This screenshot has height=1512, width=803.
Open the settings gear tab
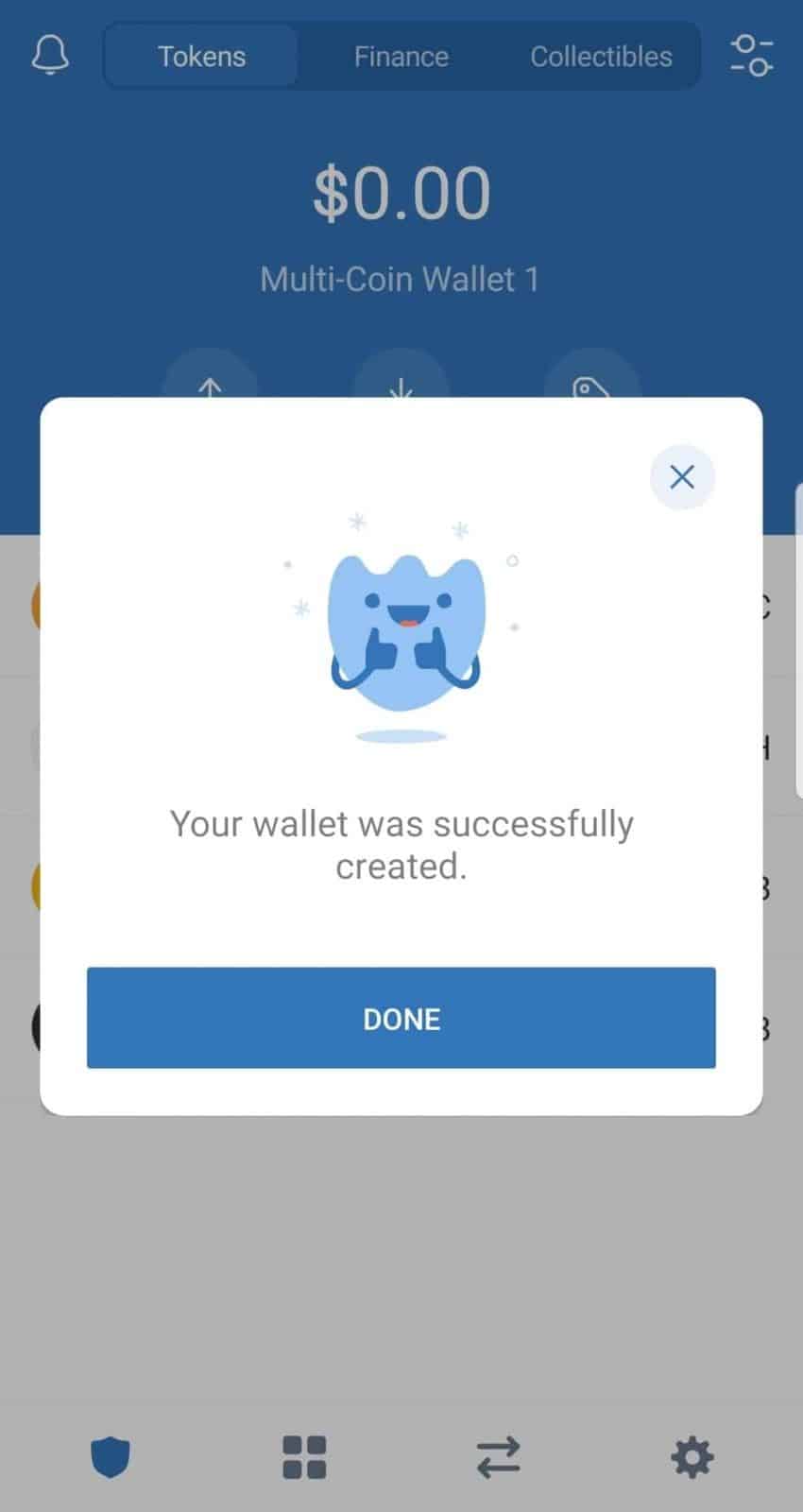click(x=692, y=1456)
